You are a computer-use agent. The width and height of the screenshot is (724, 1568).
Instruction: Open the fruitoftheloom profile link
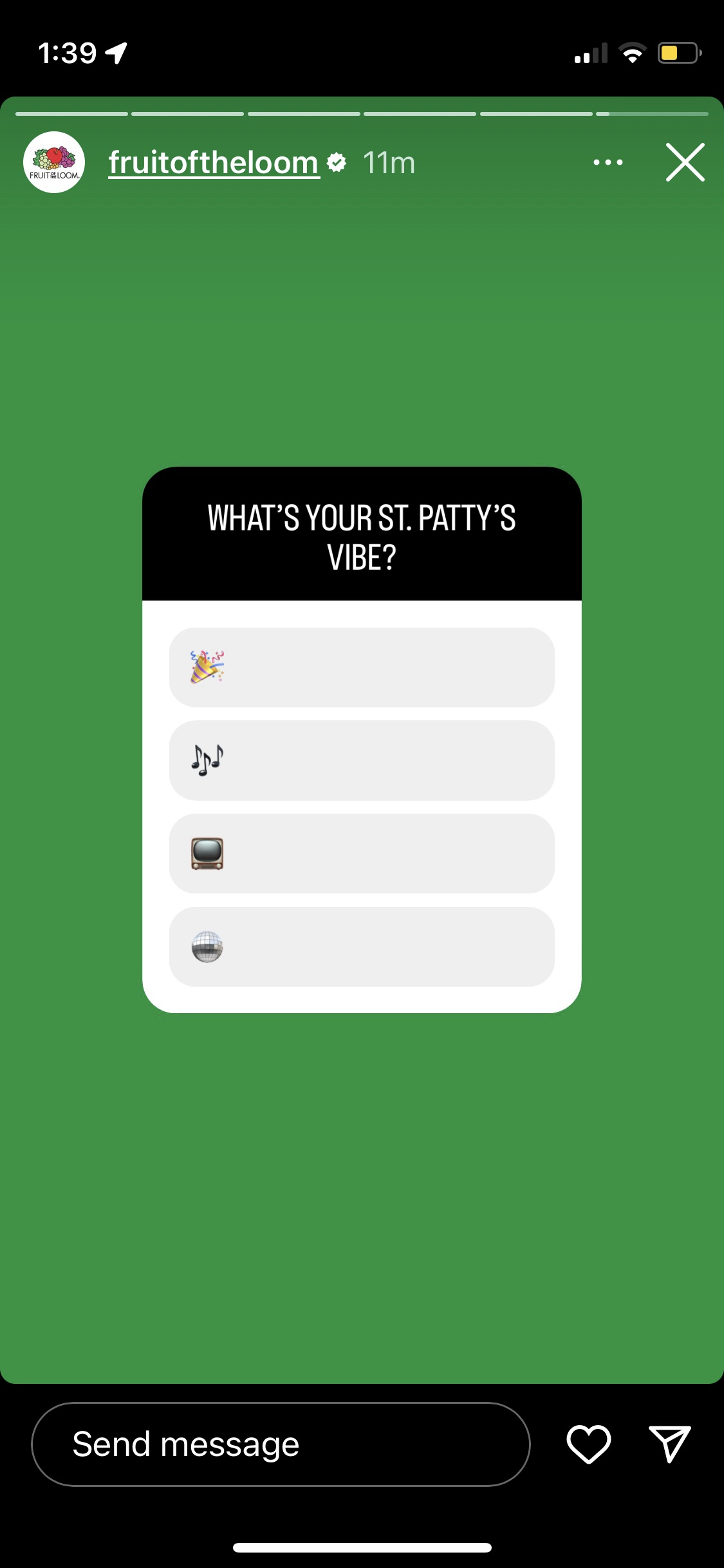[x=214, y=162]
